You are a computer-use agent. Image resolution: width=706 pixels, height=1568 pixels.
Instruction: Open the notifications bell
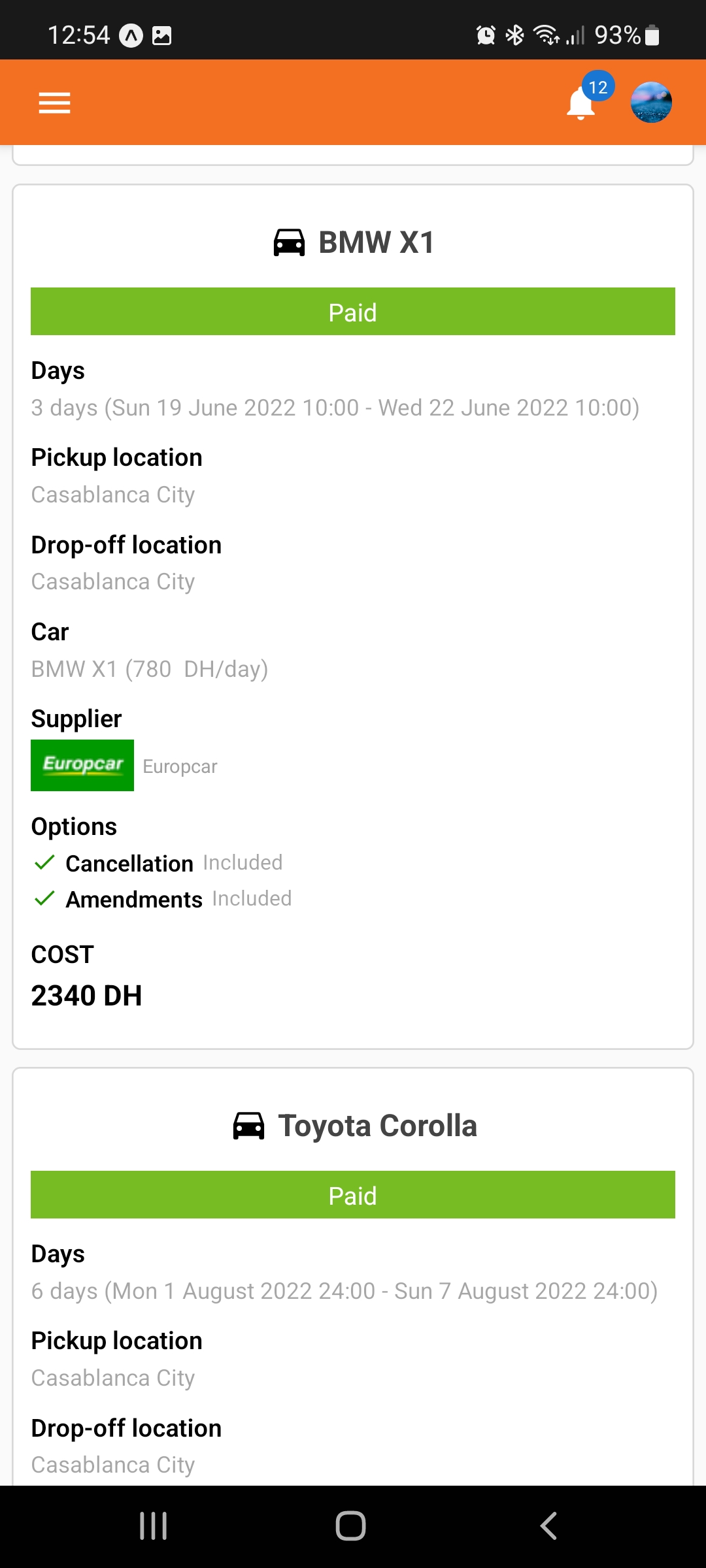[x=581, y=103]
